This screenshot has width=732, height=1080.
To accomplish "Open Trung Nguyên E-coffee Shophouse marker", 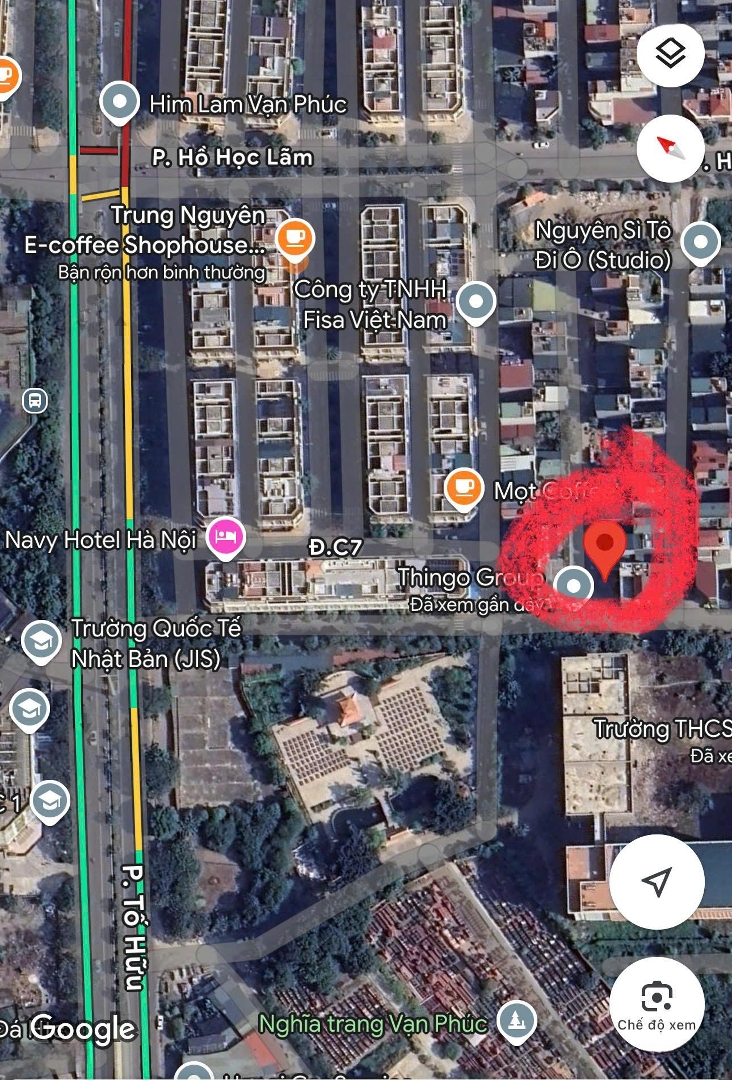I will click(x=294, y=239).
